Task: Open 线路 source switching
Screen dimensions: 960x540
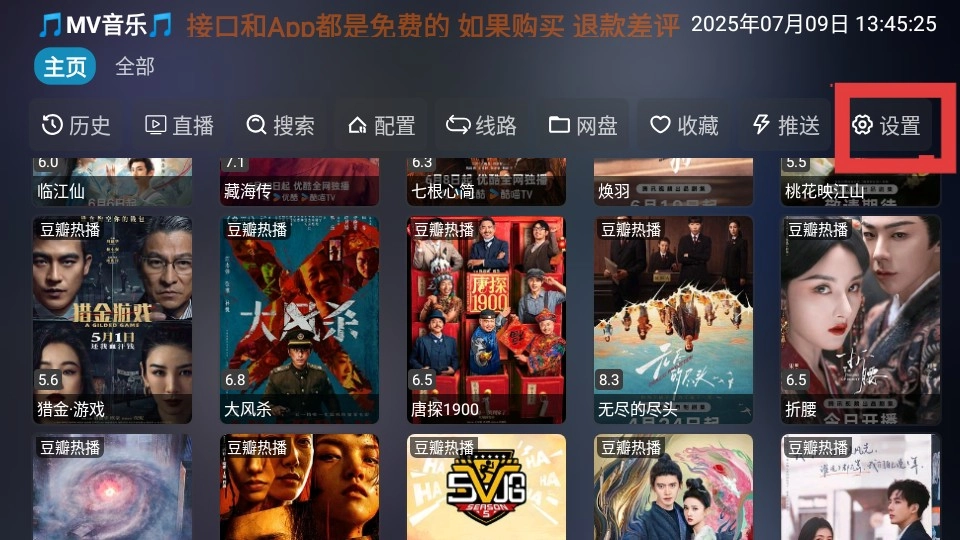Action: pos(482,125)
